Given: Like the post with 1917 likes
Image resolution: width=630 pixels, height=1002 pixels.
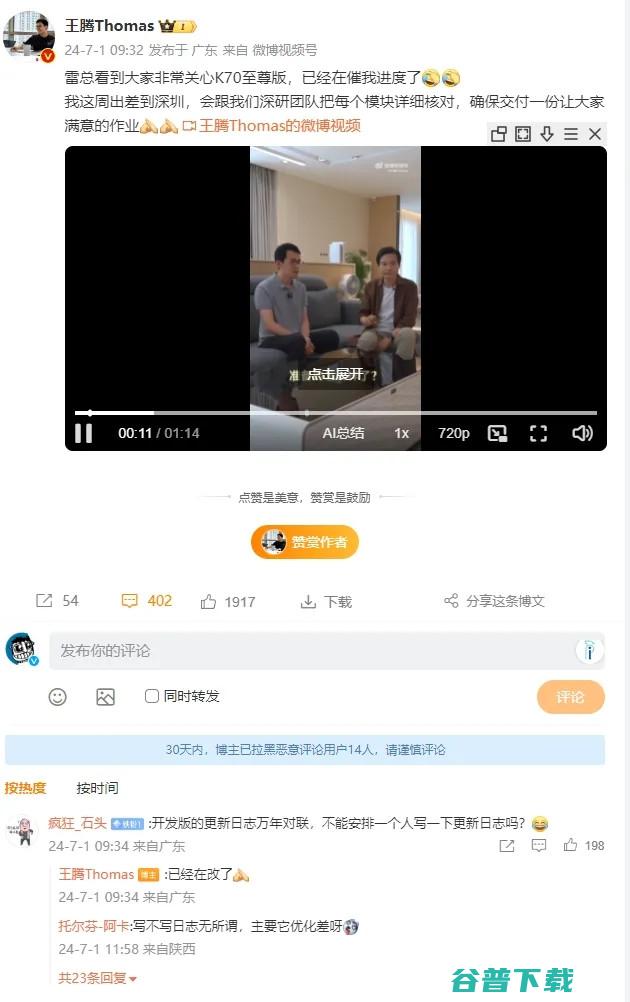Looking at the screenshot, I should click(228, 601).
